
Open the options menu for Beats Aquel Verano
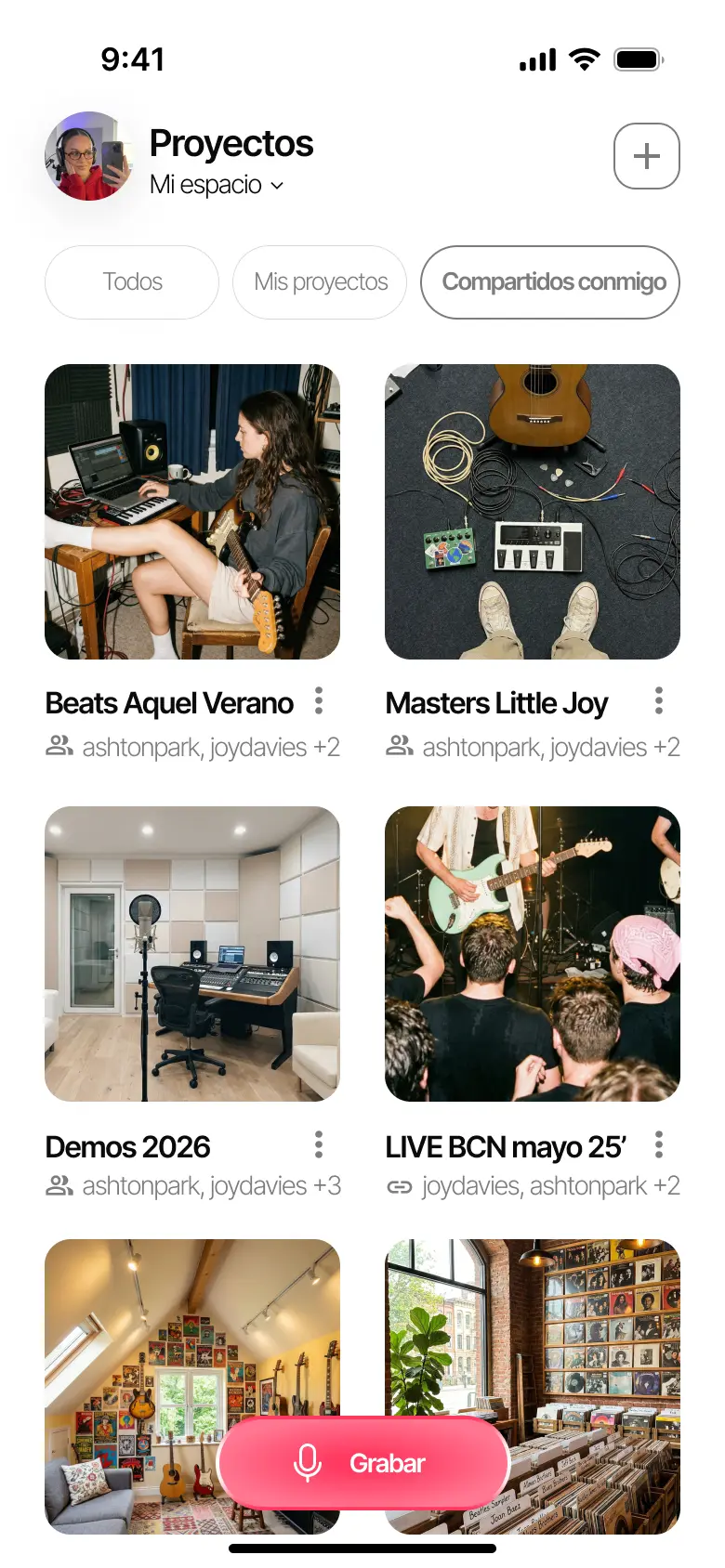318,701
